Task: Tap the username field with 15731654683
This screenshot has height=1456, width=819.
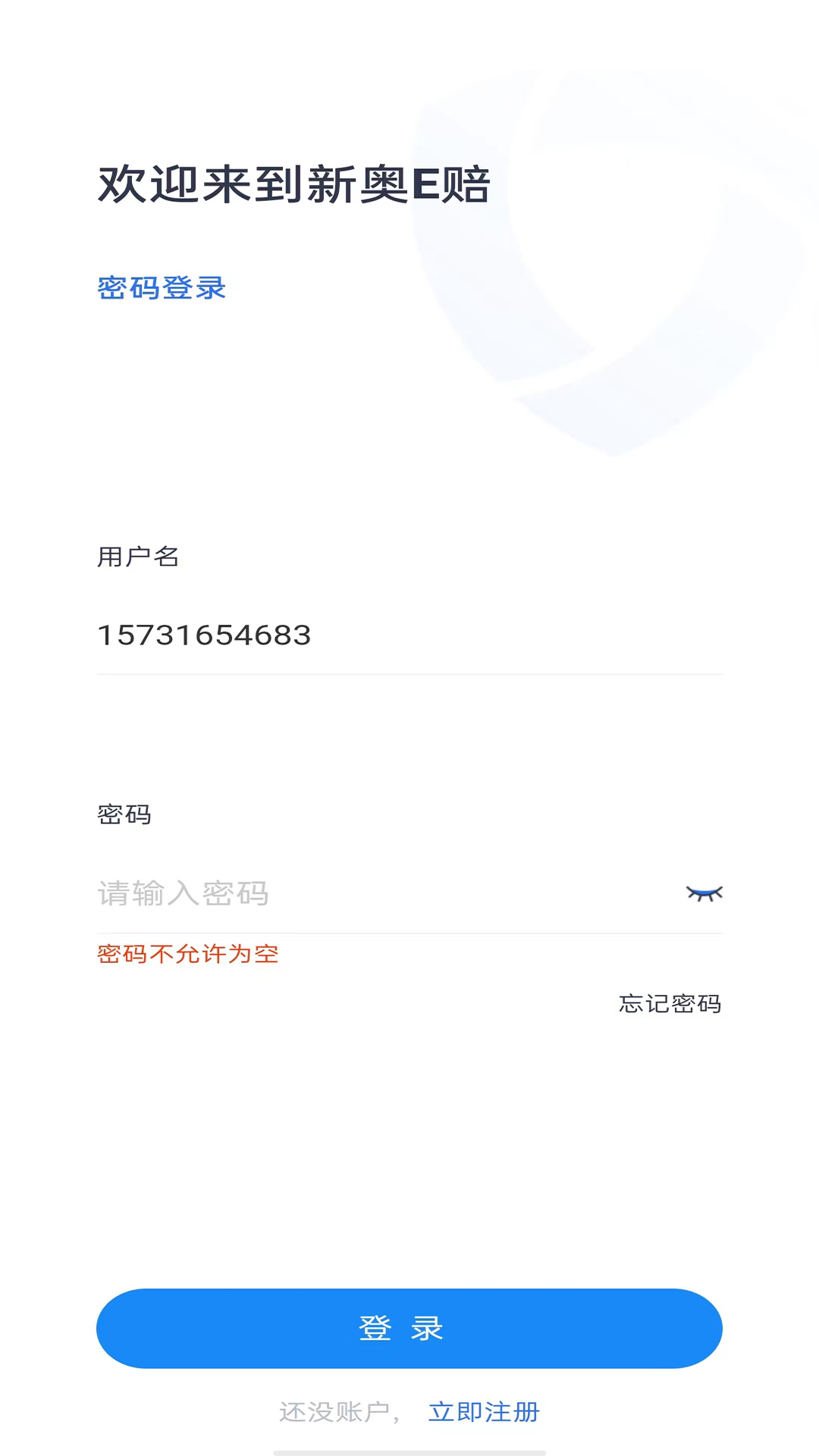Action: pyautogui.click(x=409, y=635)
